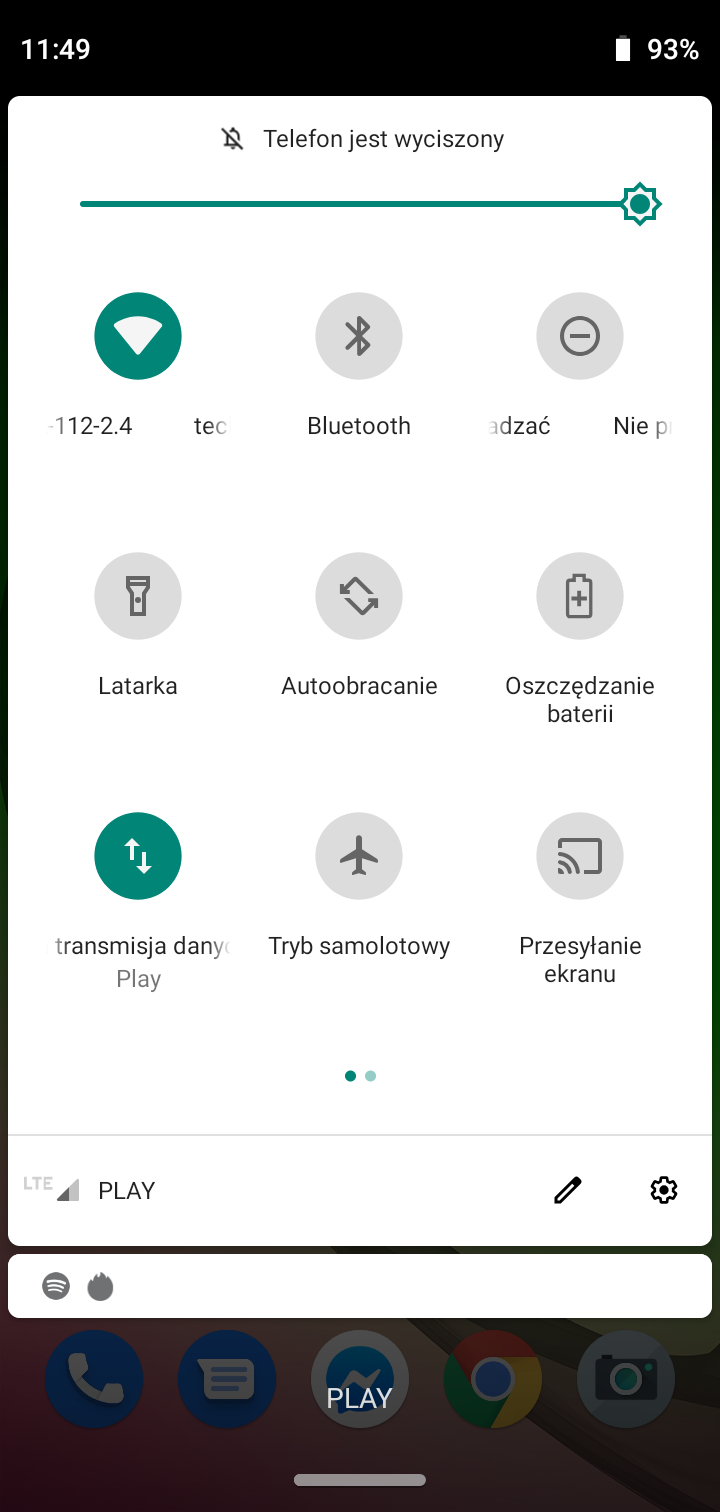The width and height of the screenshot is (720, 1512).
Task: Turn on Tryb samolotowy
Action: (x=359, y=856)
